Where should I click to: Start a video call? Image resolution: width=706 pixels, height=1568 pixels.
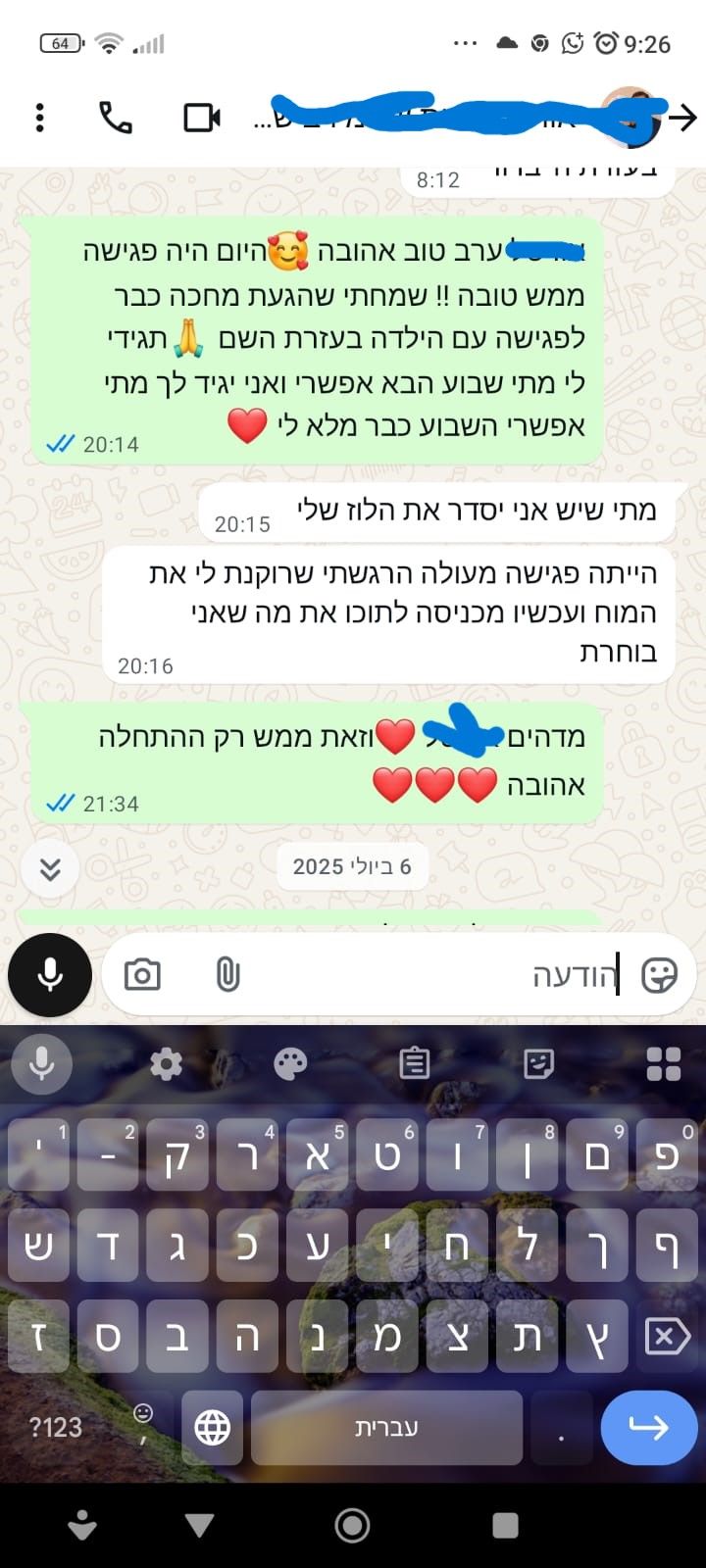202,118
